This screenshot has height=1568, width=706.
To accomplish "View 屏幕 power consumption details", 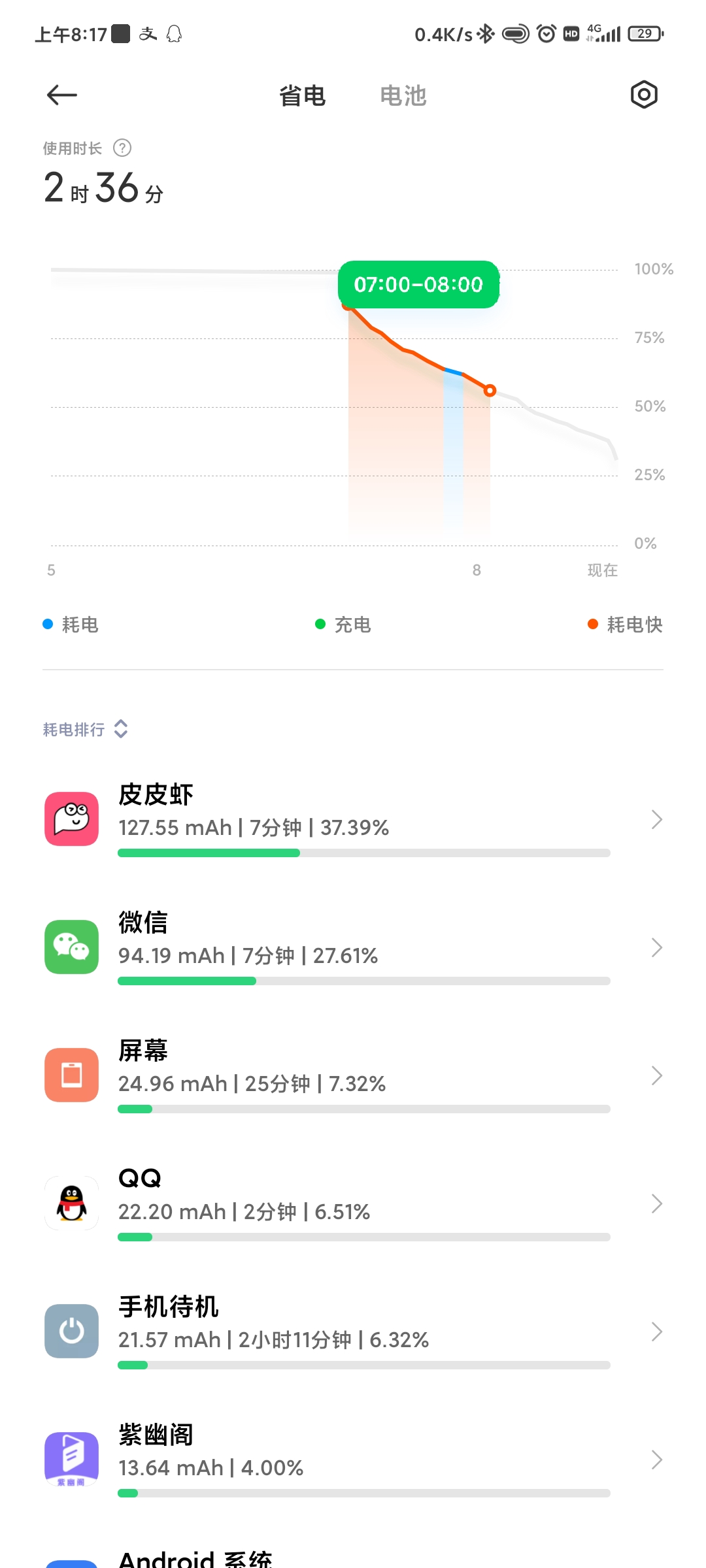I will tap(353, 1075).
